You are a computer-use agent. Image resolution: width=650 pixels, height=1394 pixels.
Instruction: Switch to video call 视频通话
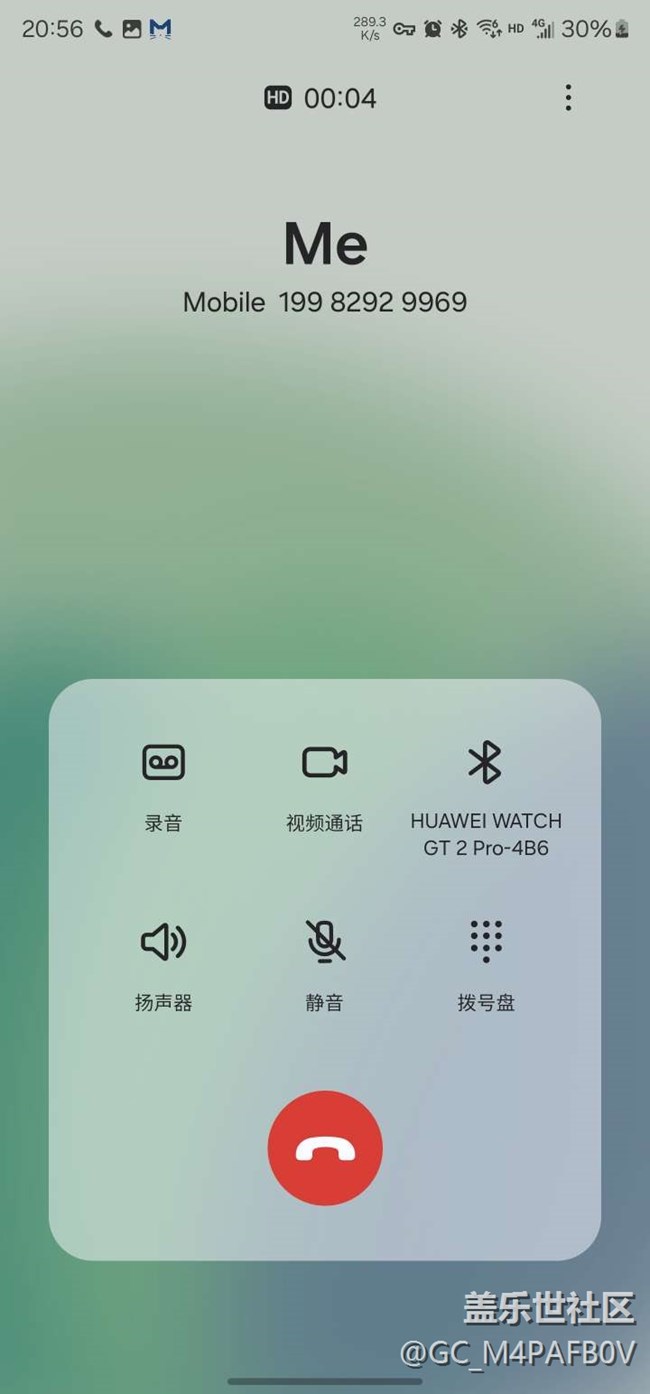pyautogui.click(x=324, y=764)
